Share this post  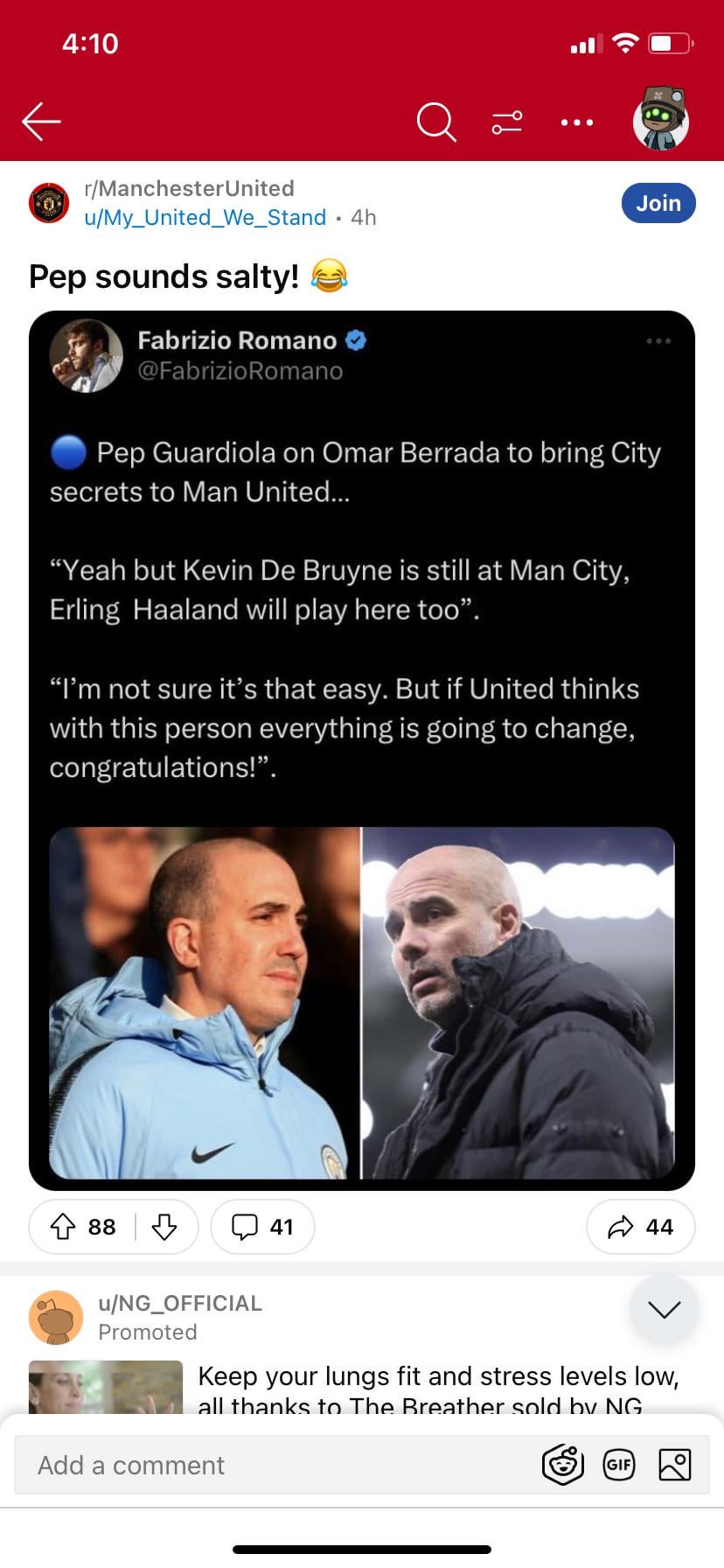tap(640, 1227)
